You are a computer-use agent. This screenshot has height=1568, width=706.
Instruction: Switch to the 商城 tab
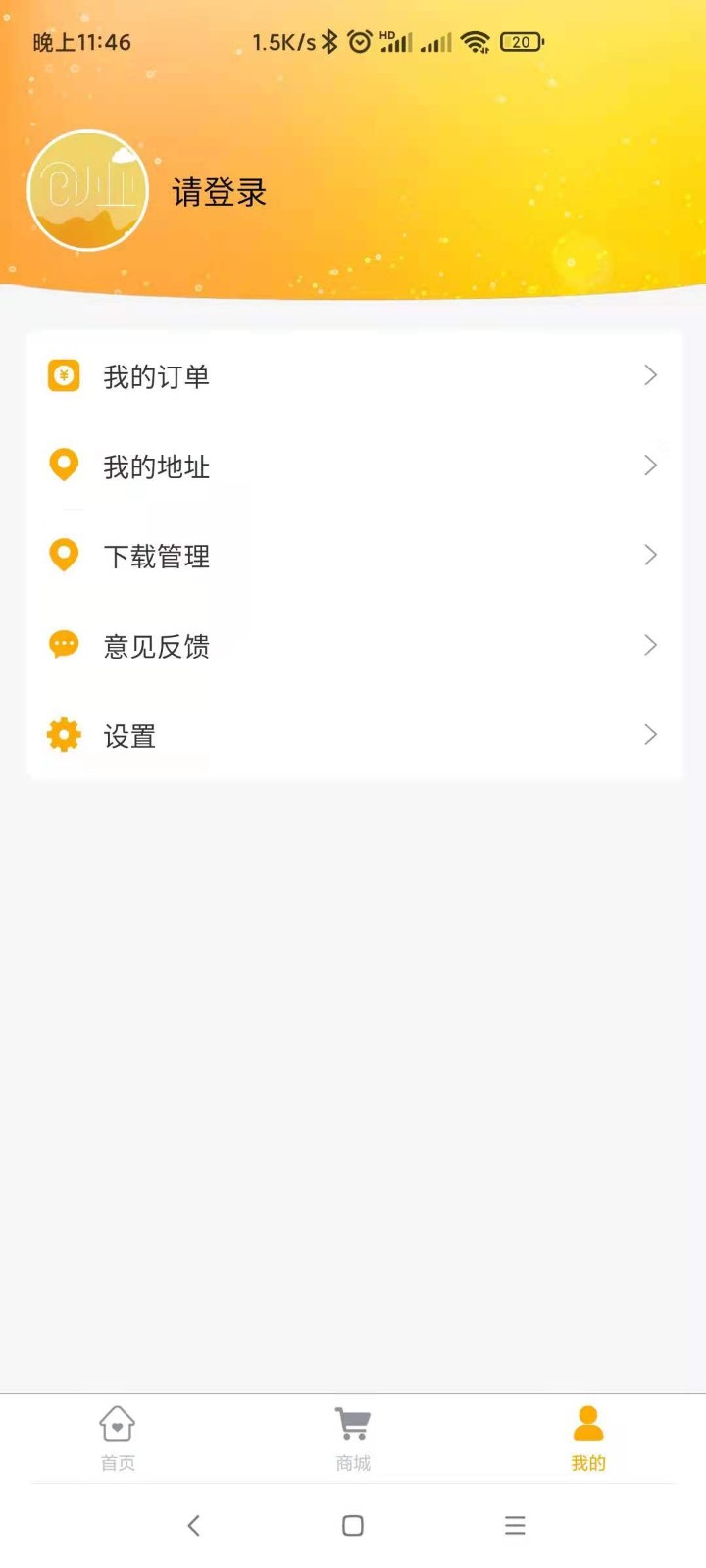[353, 1438]
